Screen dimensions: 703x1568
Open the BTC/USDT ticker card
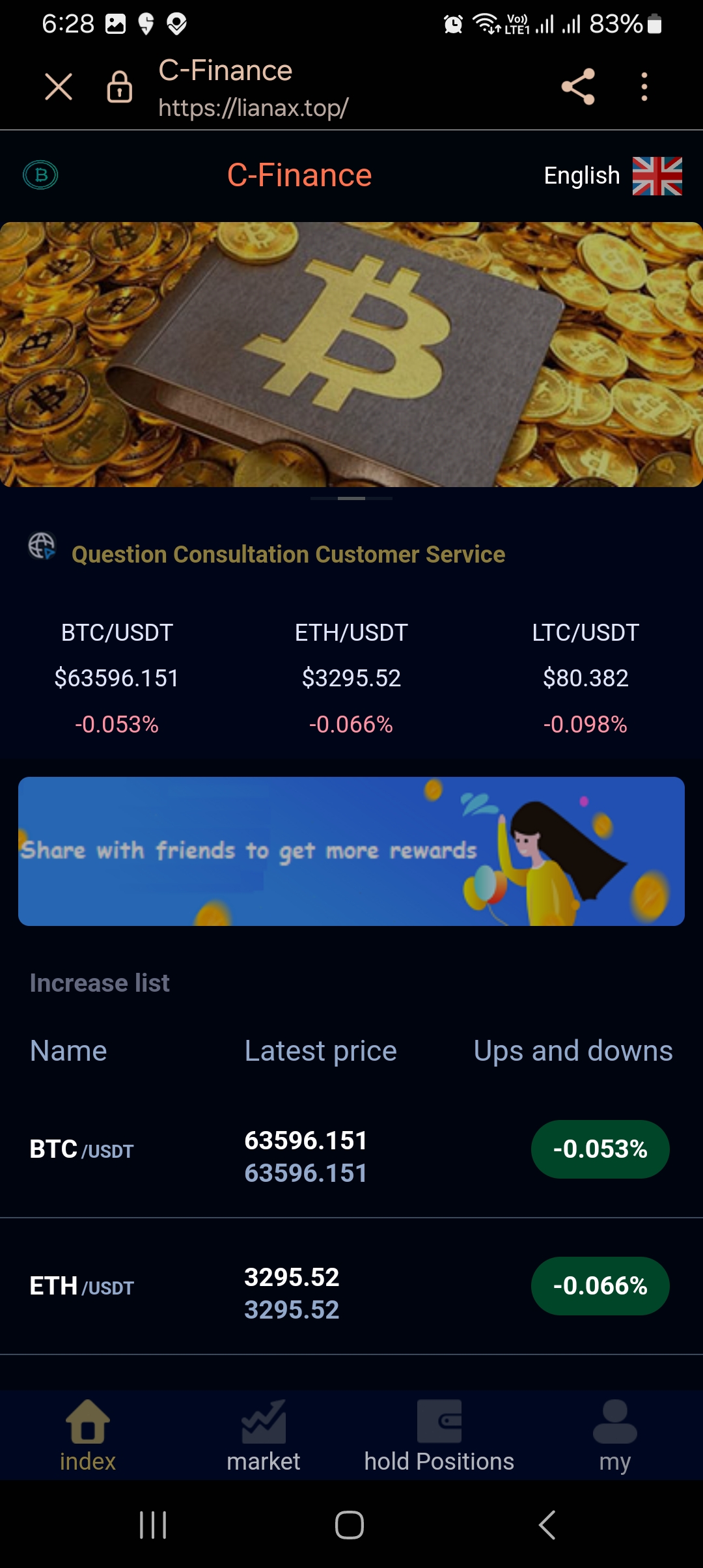pos(117,677)
